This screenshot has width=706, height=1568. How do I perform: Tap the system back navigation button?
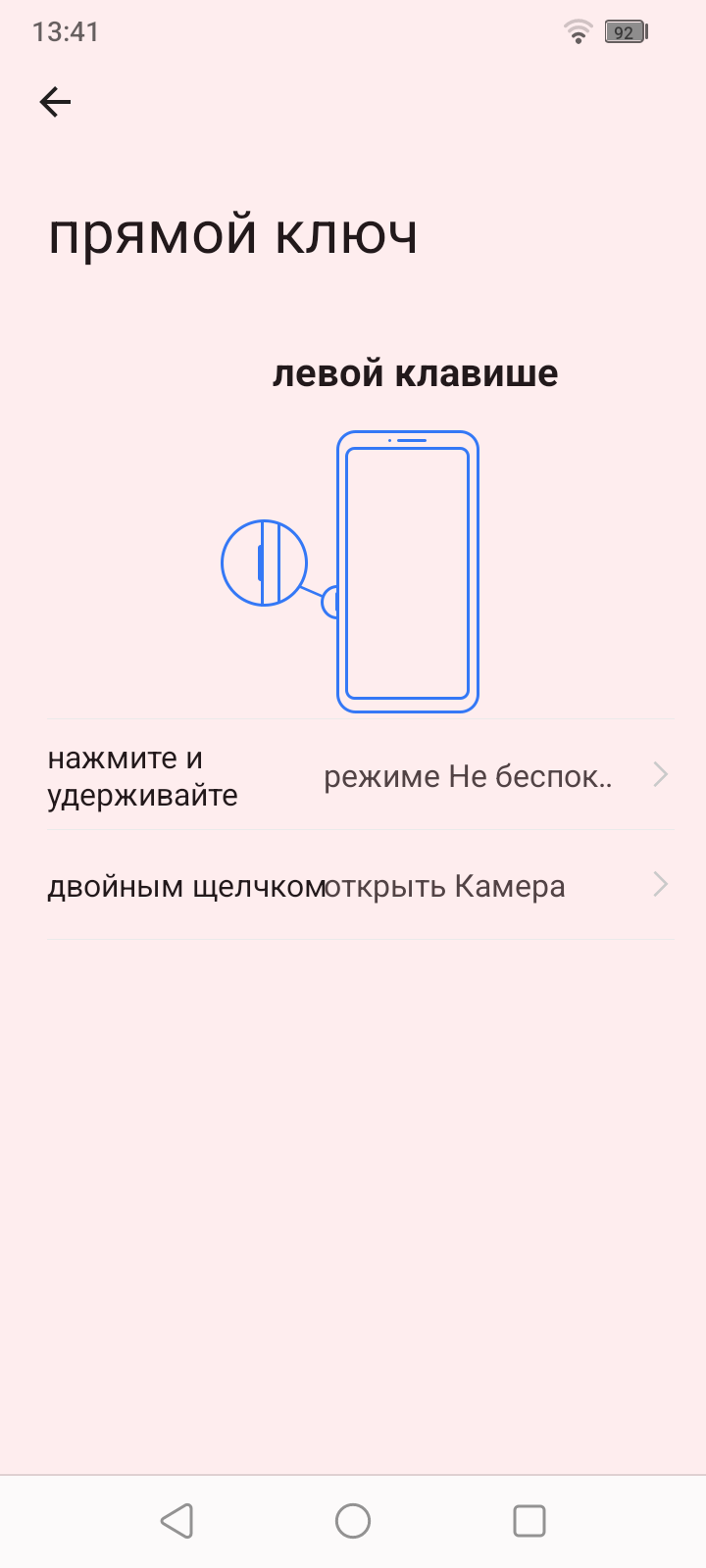(x=176, y=1521)
